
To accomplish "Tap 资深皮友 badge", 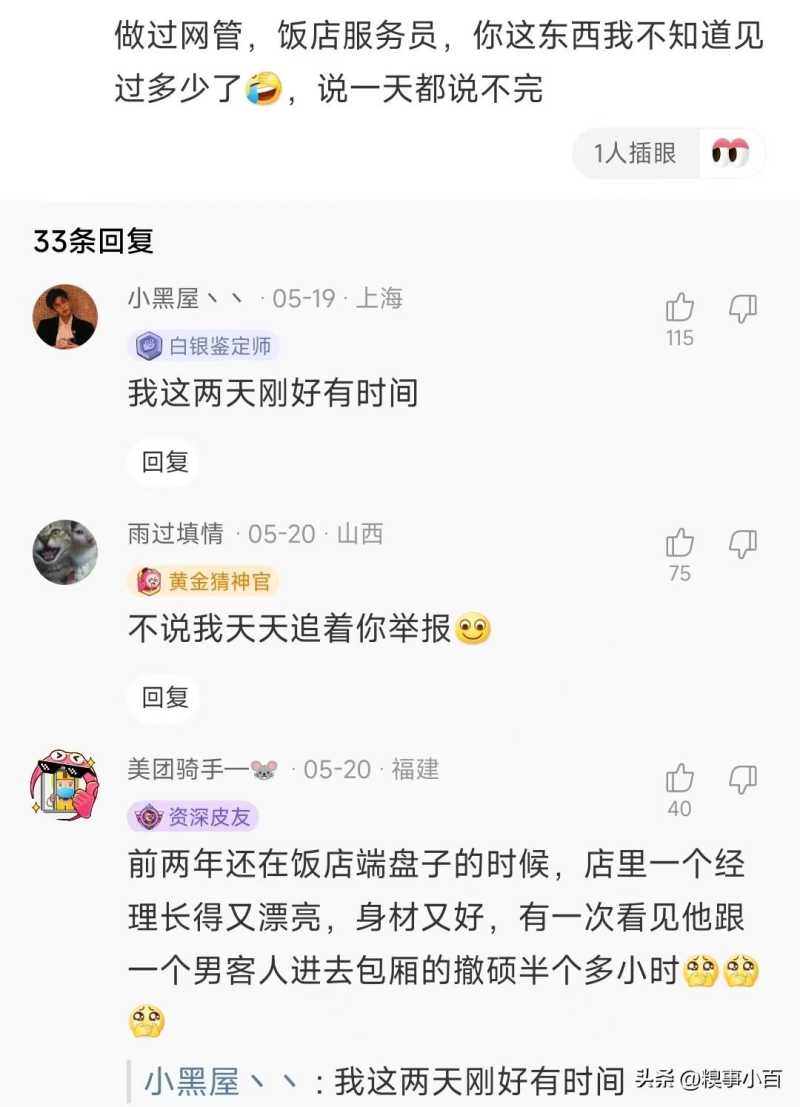I will [194, 816].
